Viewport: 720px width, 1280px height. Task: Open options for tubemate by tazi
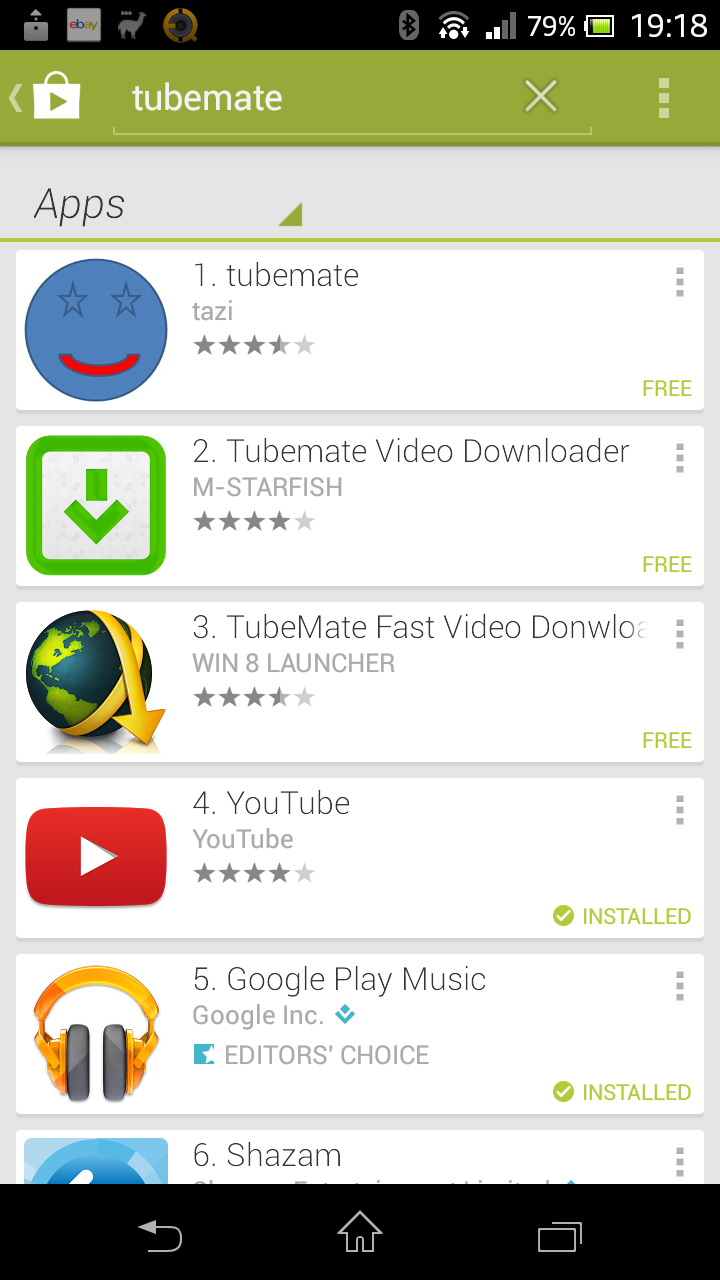pyautogui.click(x=680, y=282)
